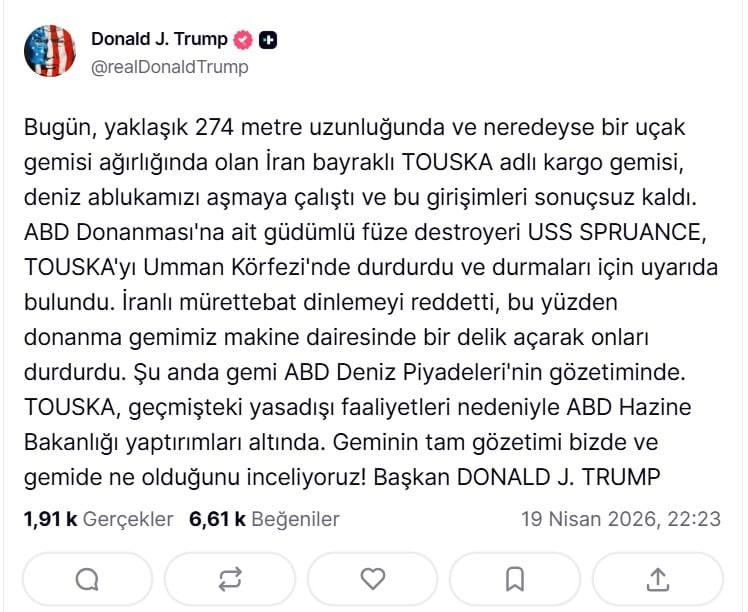View the 1,91 k Gerçekler list
The height and width of the screenshot is (612, 748).
point(97,519)
